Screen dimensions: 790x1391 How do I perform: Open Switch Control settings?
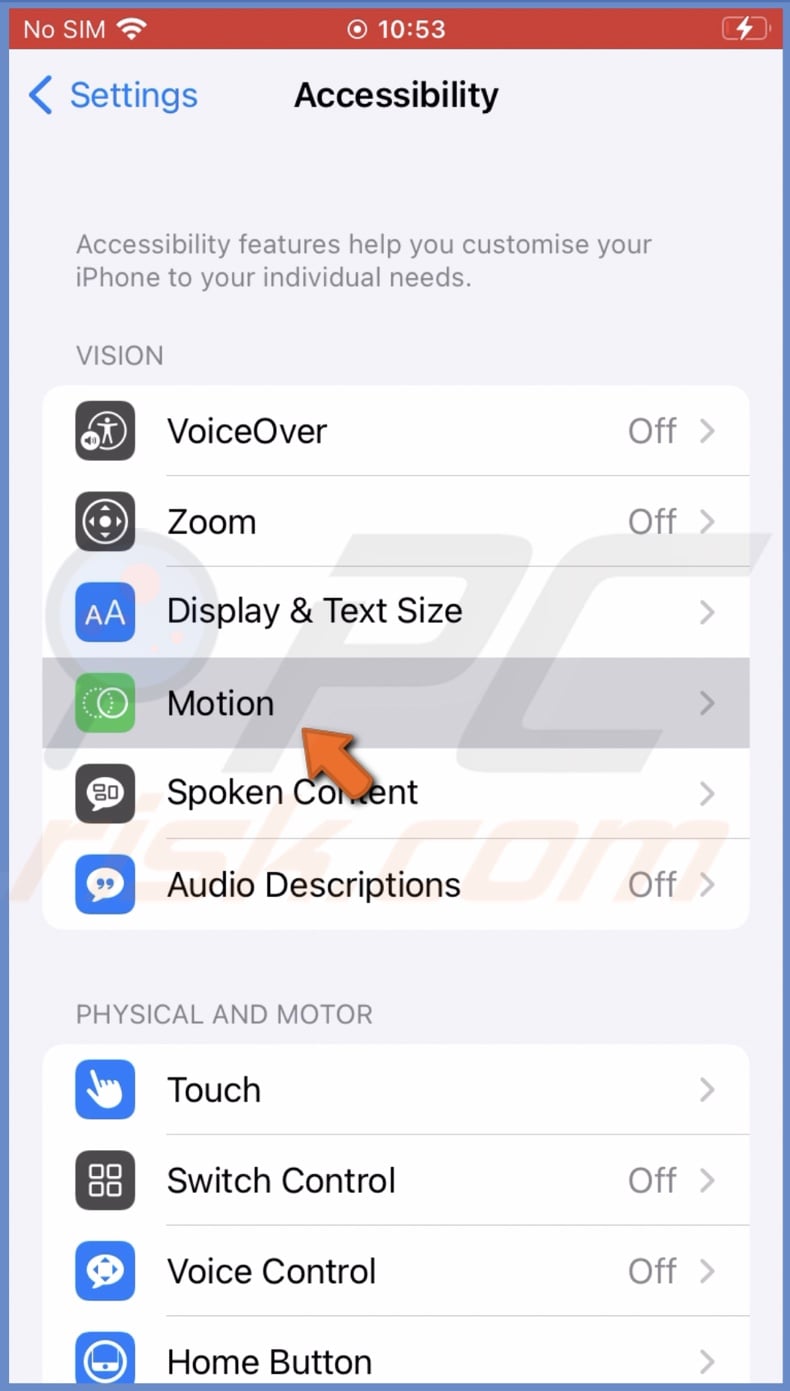tap(395, 1180)
